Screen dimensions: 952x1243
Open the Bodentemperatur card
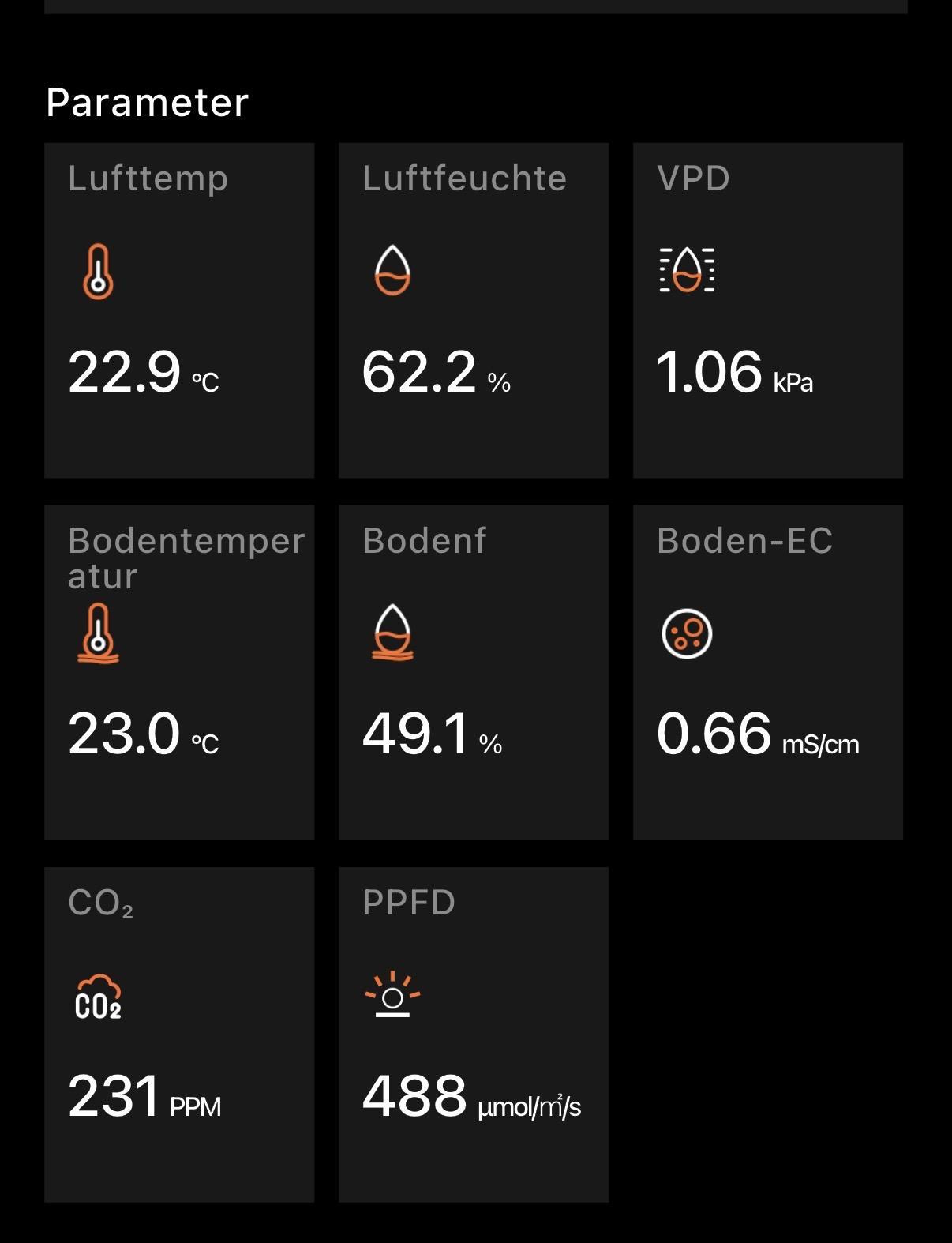tap(179, 673)
